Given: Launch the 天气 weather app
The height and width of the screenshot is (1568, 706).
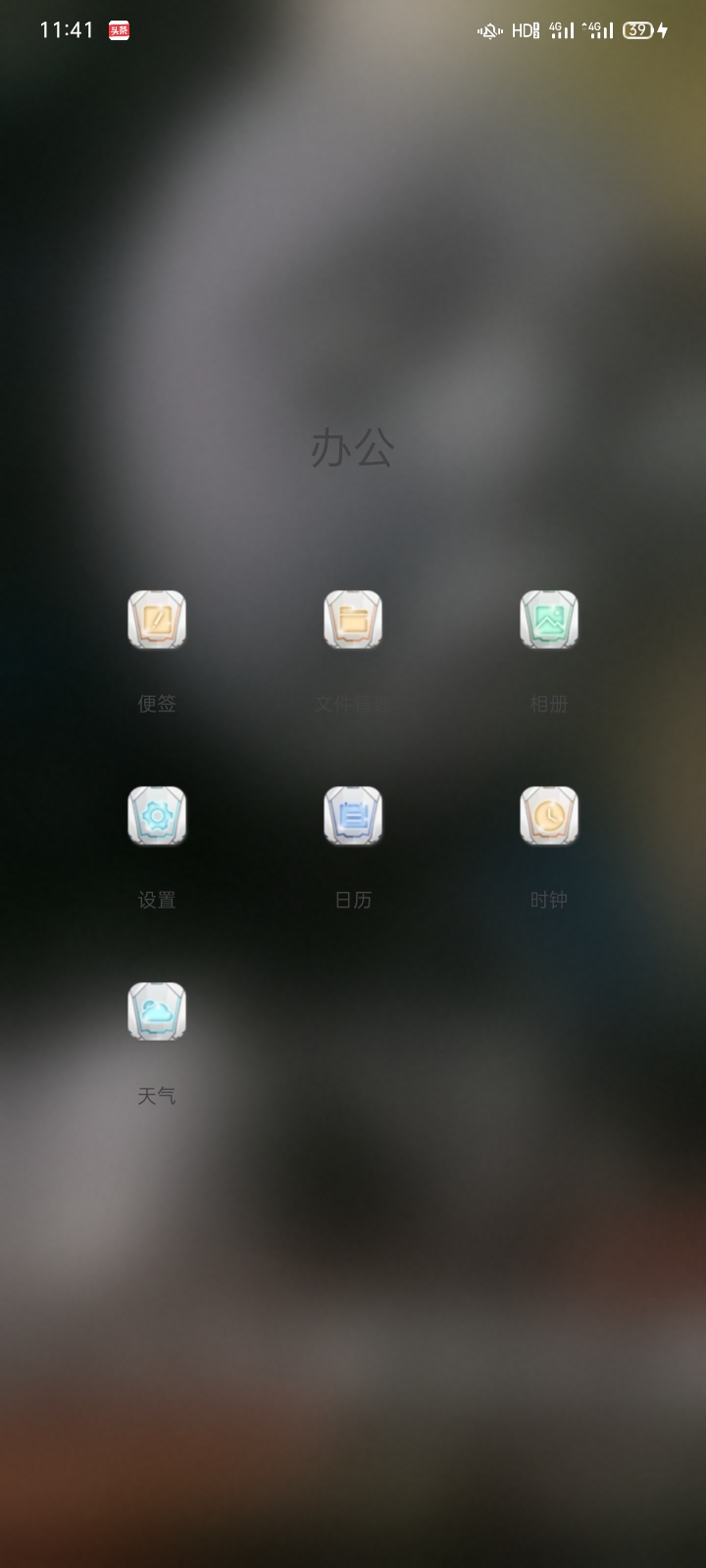Looking at the screenshot, I should (157, 1011).
